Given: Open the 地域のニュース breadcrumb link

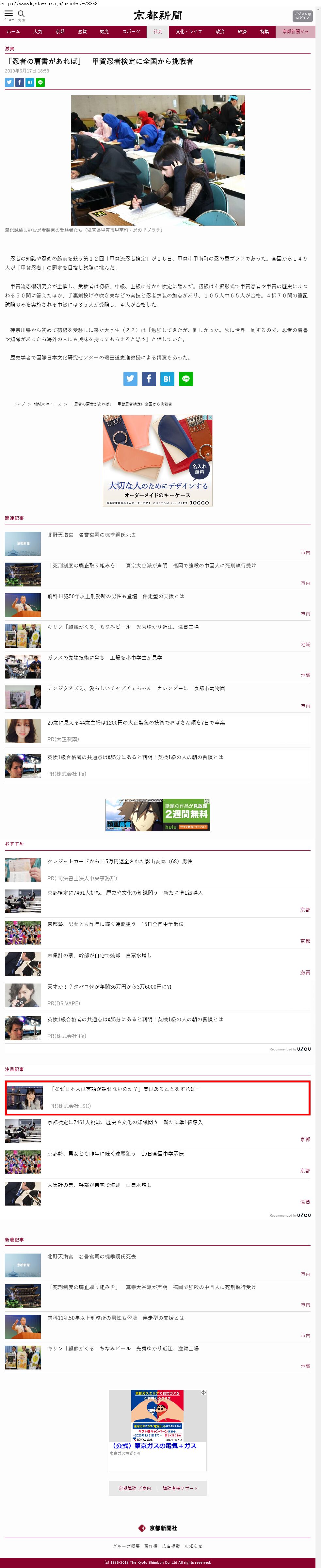Looking at the screenshot, I should [47, 404].
